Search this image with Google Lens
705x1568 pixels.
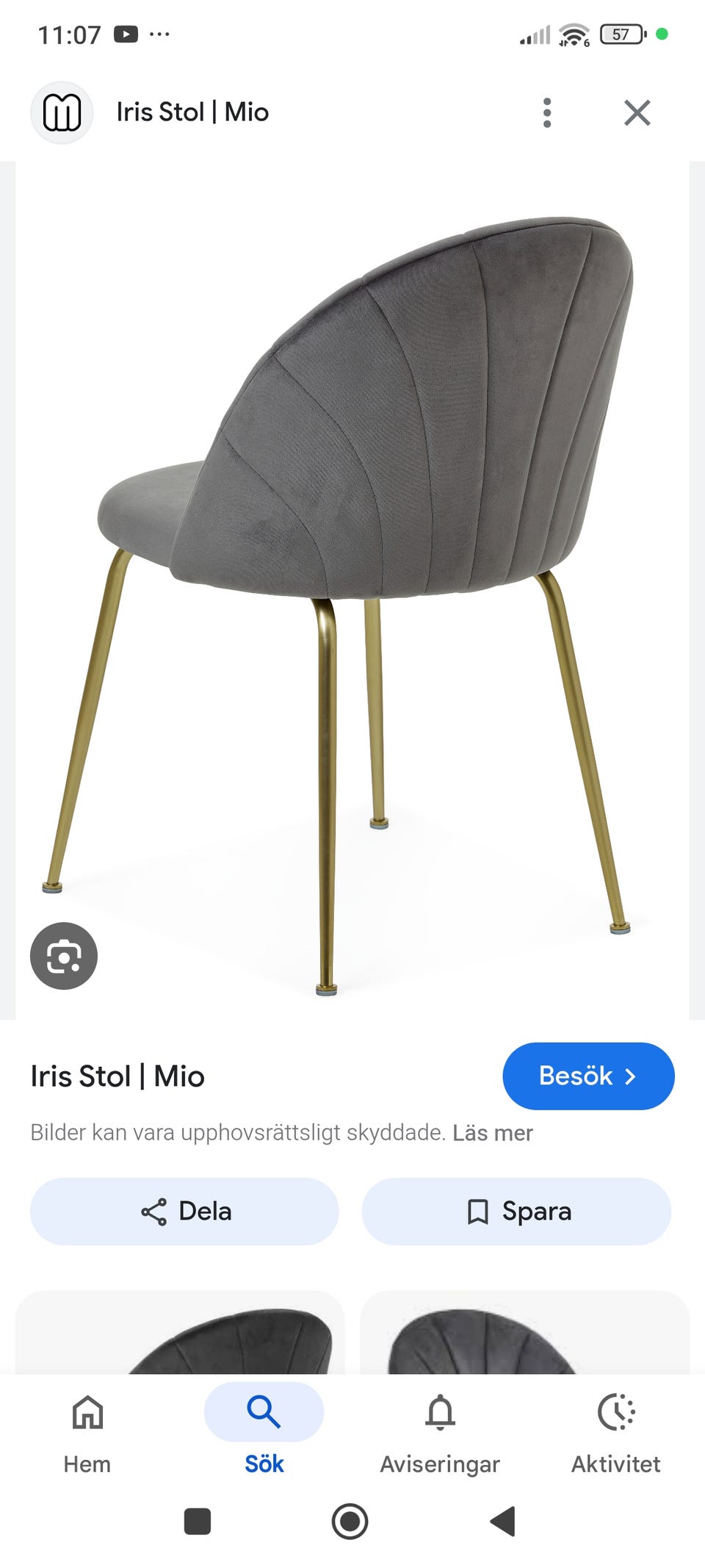tap(64, 955)
